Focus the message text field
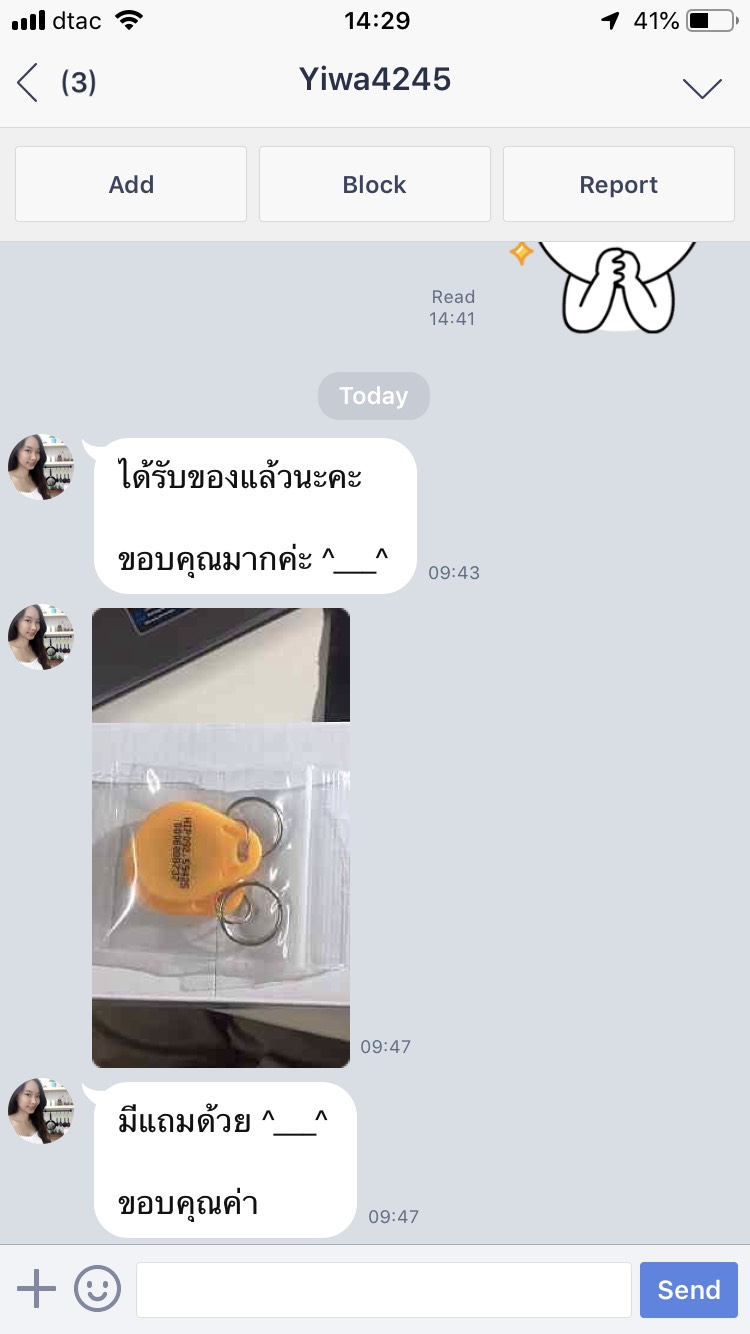750x1334 pixels. 383,1289
